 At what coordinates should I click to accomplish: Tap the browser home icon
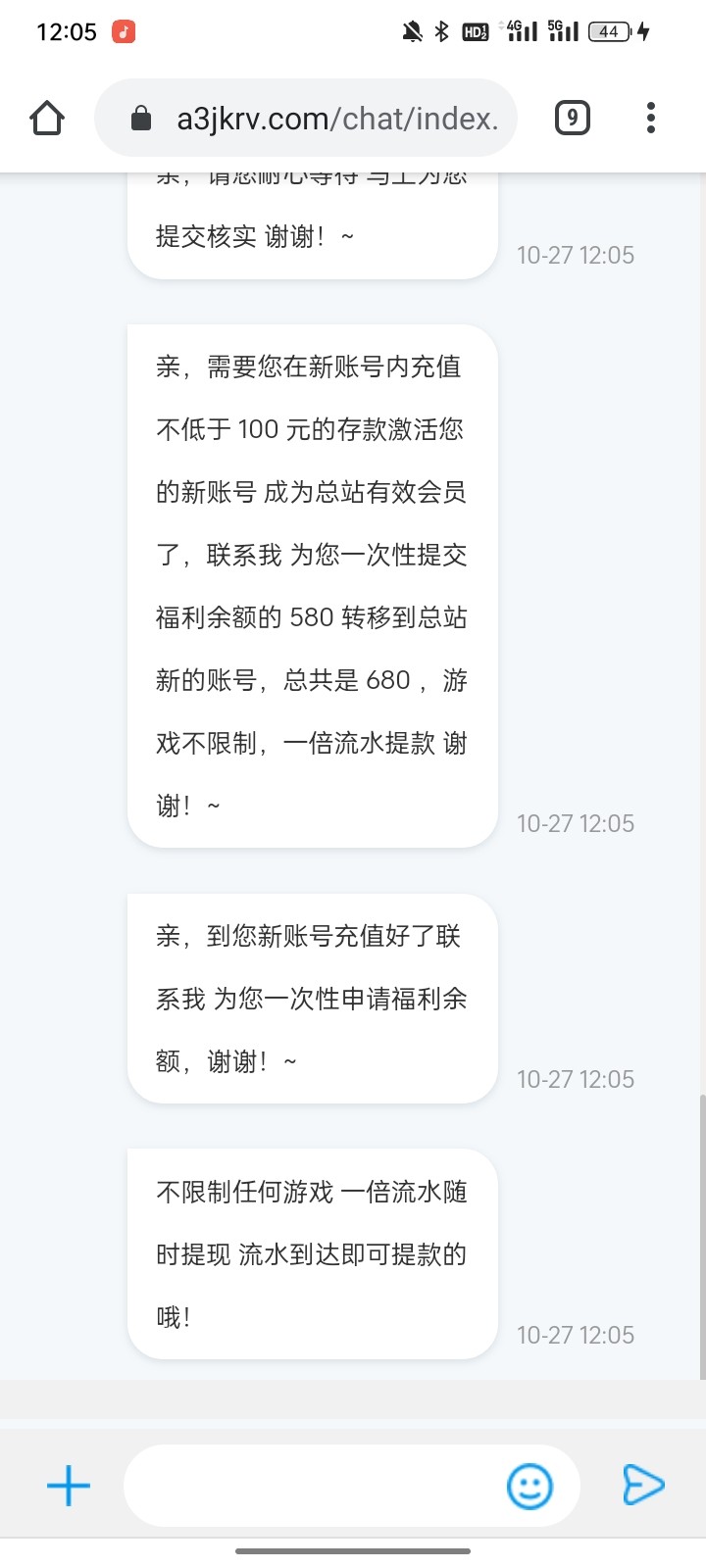pyautogui.click(x=47, y=119)
